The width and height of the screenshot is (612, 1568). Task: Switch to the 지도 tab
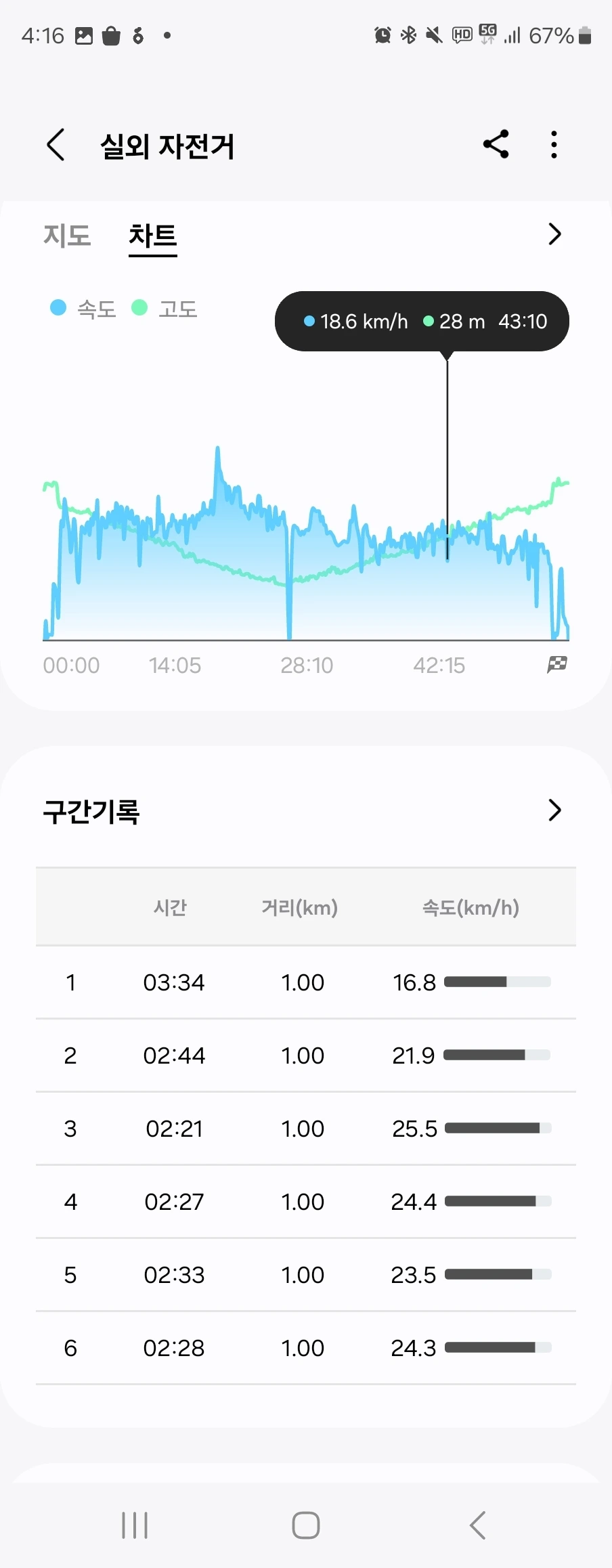click(x=67, y=236)
